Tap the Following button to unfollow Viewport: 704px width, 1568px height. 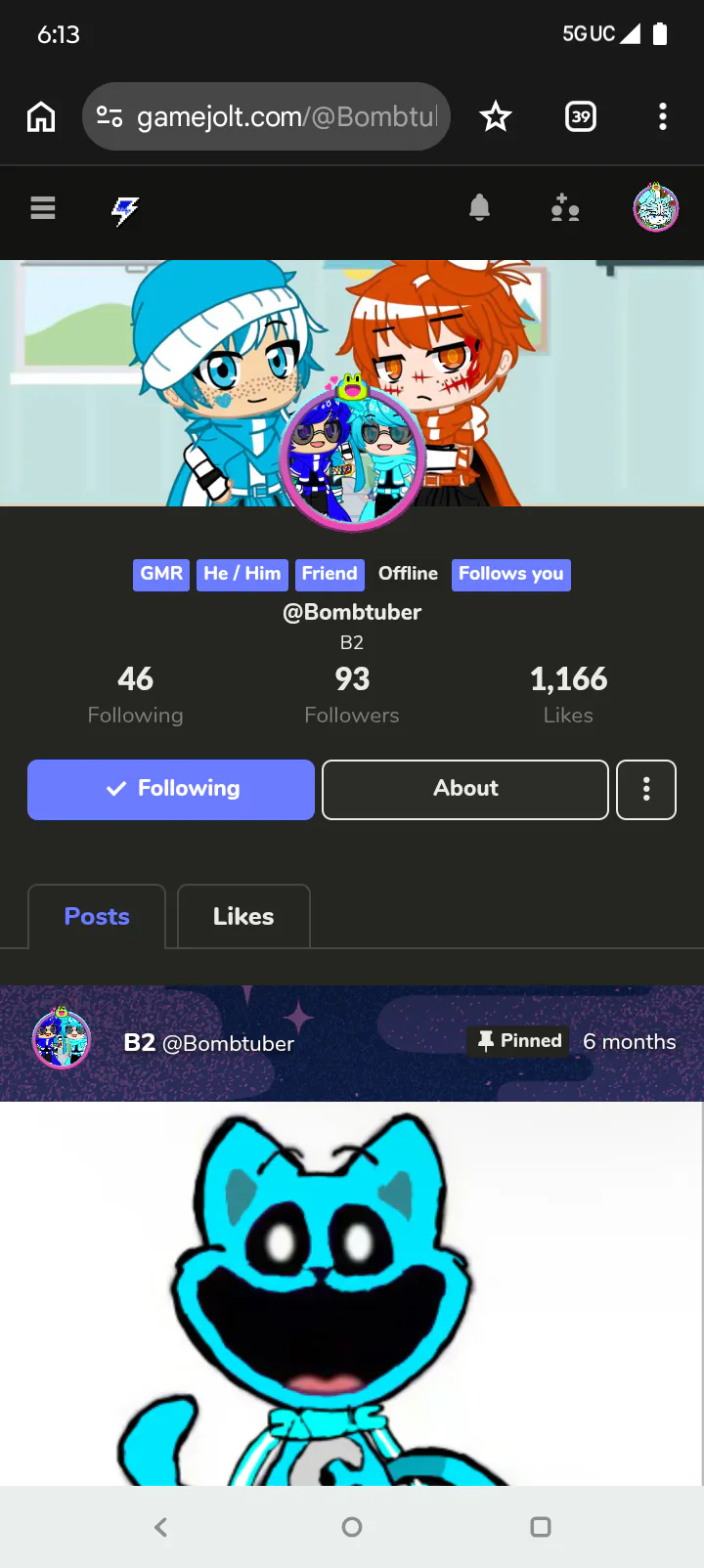point(171,789)
